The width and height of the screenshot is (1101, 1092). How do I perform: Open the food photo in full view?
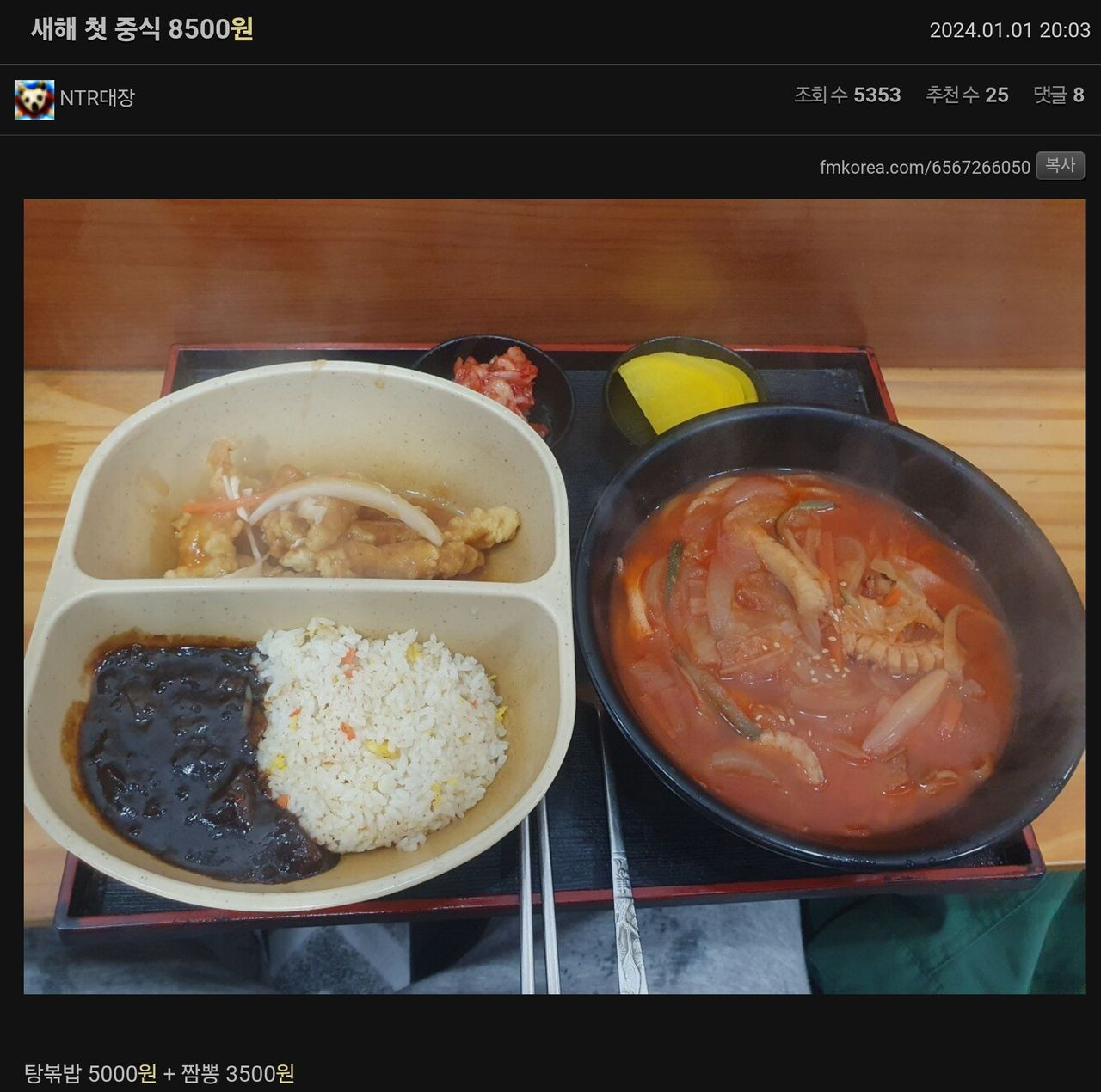point(554,596)
